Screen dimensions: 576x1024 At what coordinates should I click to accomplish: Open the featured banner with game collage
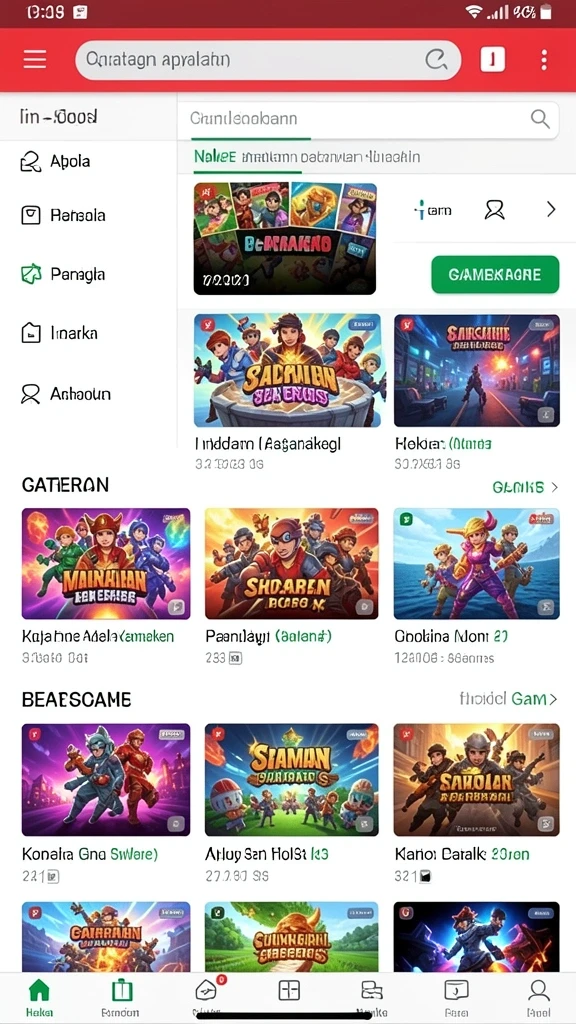[285, 238]
